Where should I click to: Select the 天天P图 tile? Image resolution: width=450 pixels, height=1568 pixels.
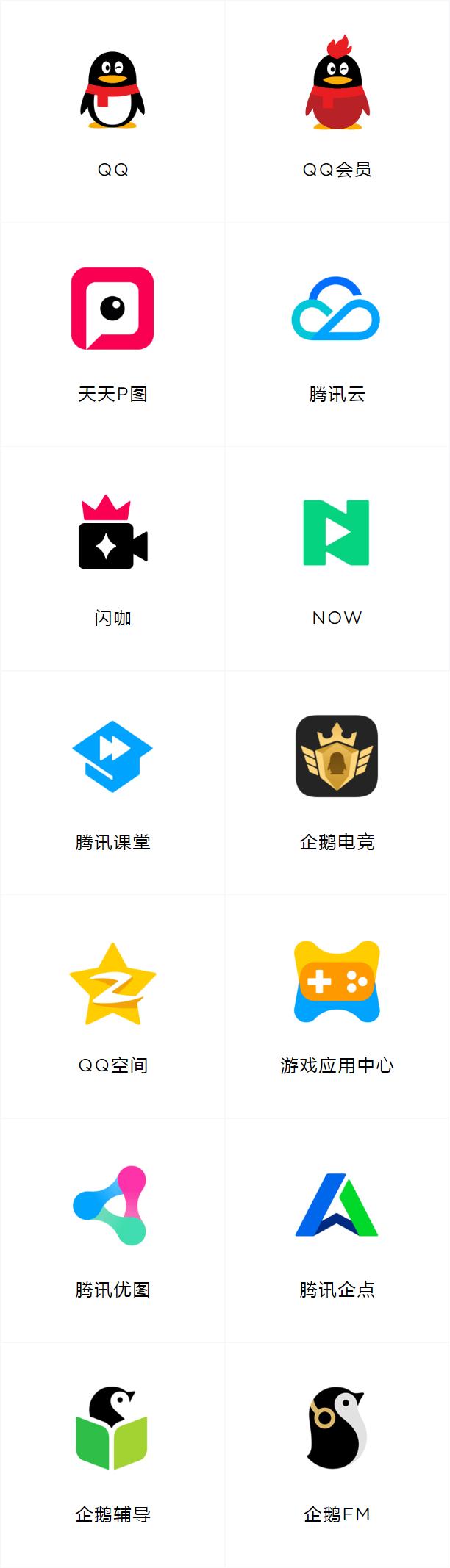(113, 309)
